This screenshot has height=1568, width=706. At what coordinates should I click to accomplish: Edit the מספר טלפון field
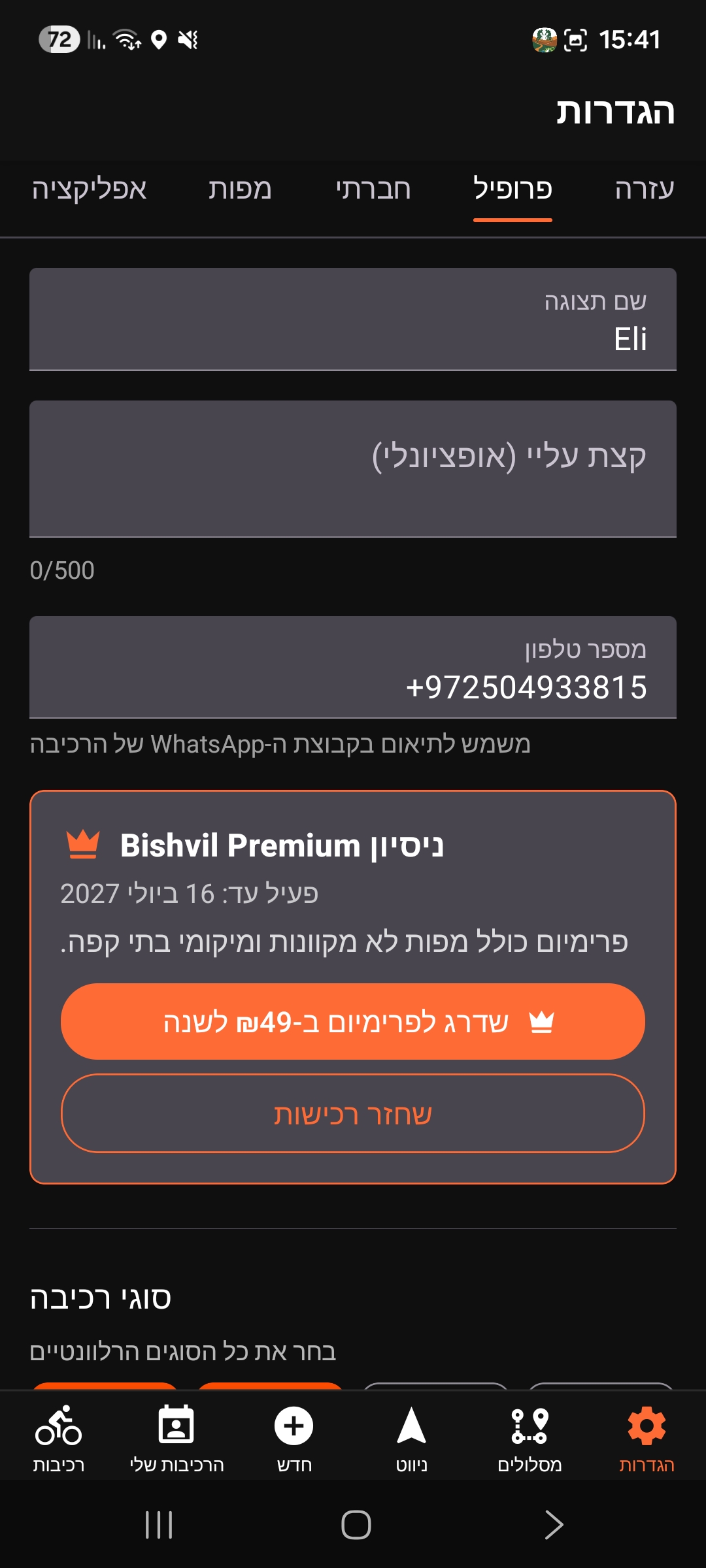point(353,667)
